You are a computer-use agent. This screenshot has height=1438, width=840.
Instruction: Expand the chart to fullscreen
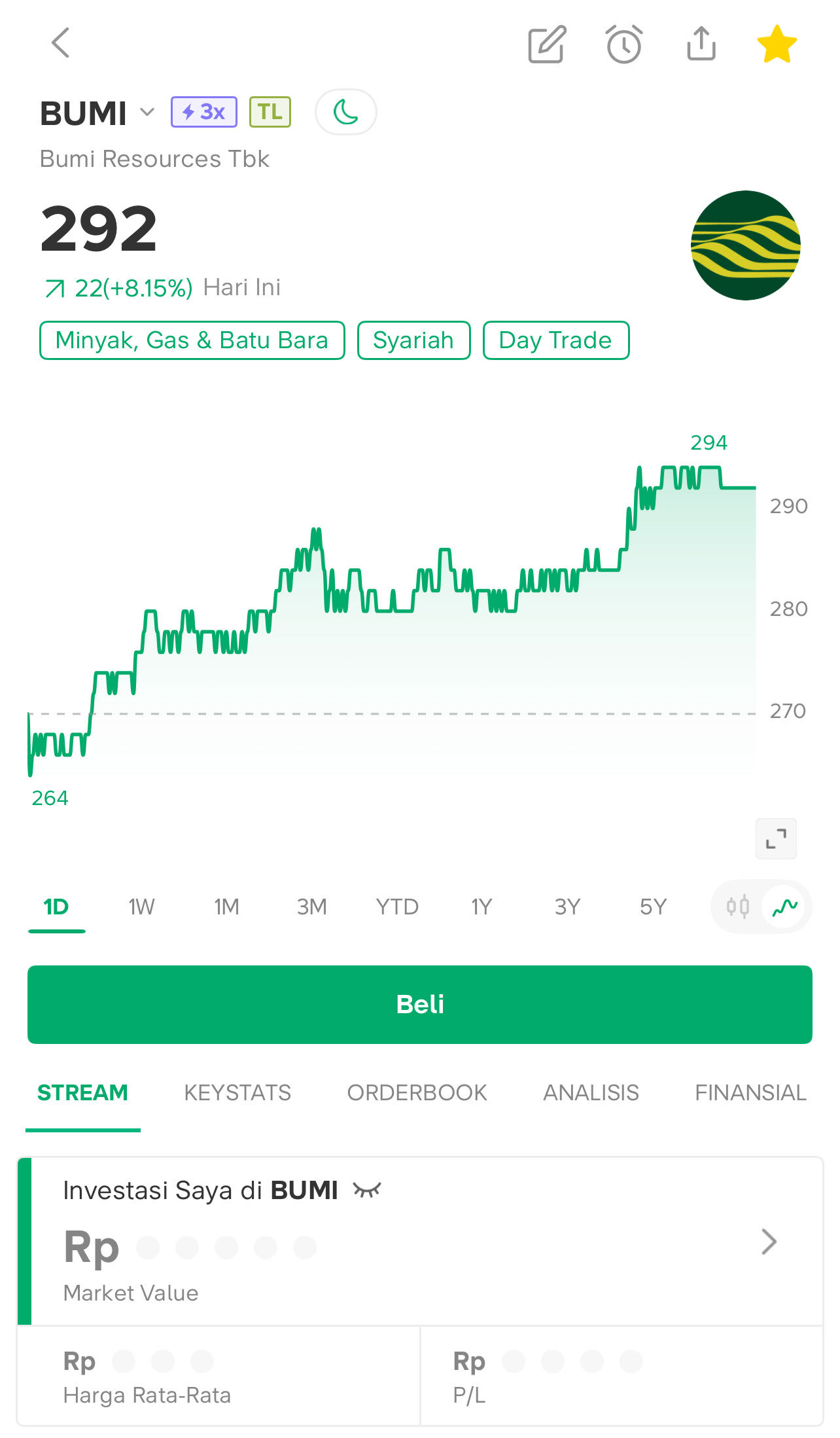point(776,838)
